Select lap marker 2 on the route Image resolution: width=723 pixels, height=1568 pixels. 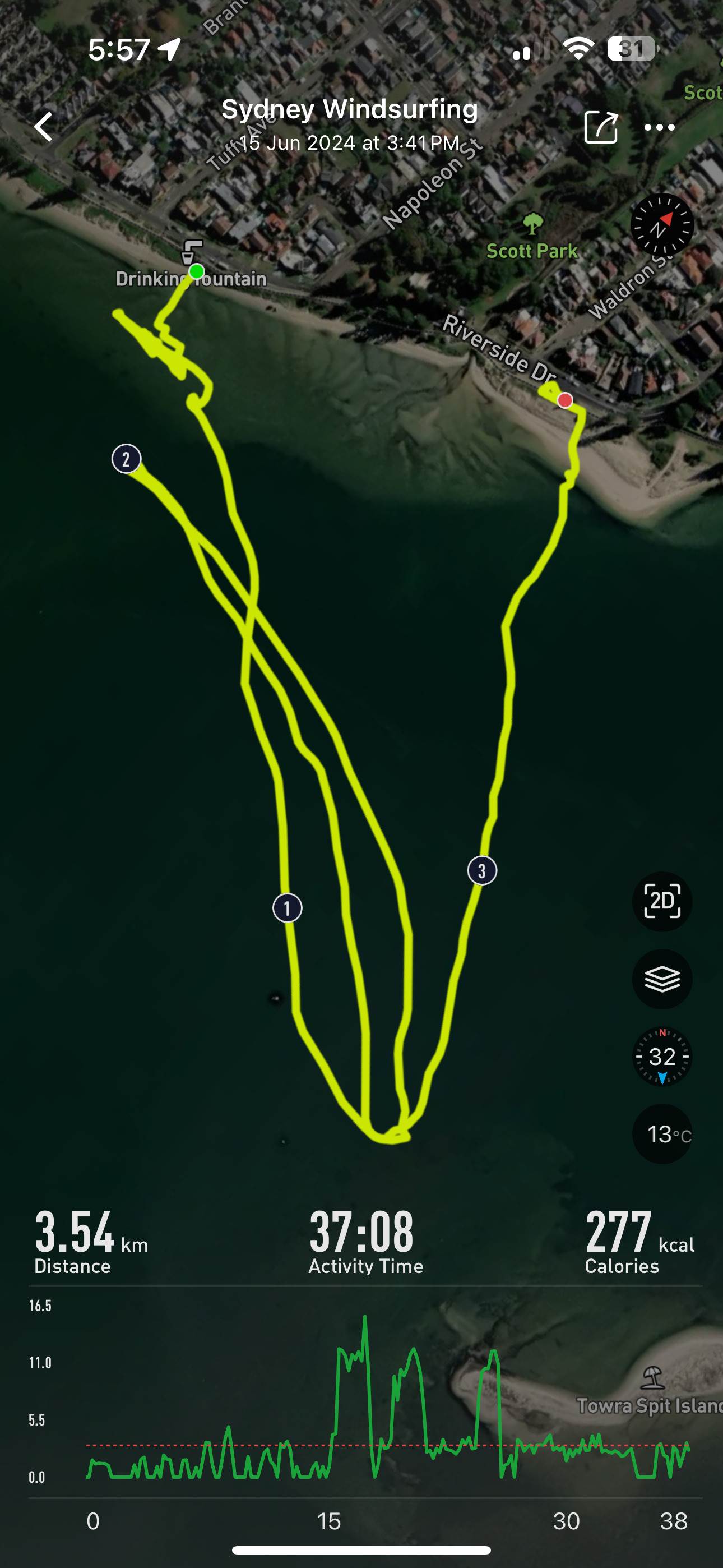pyautogui.click(x=127, y=459)
